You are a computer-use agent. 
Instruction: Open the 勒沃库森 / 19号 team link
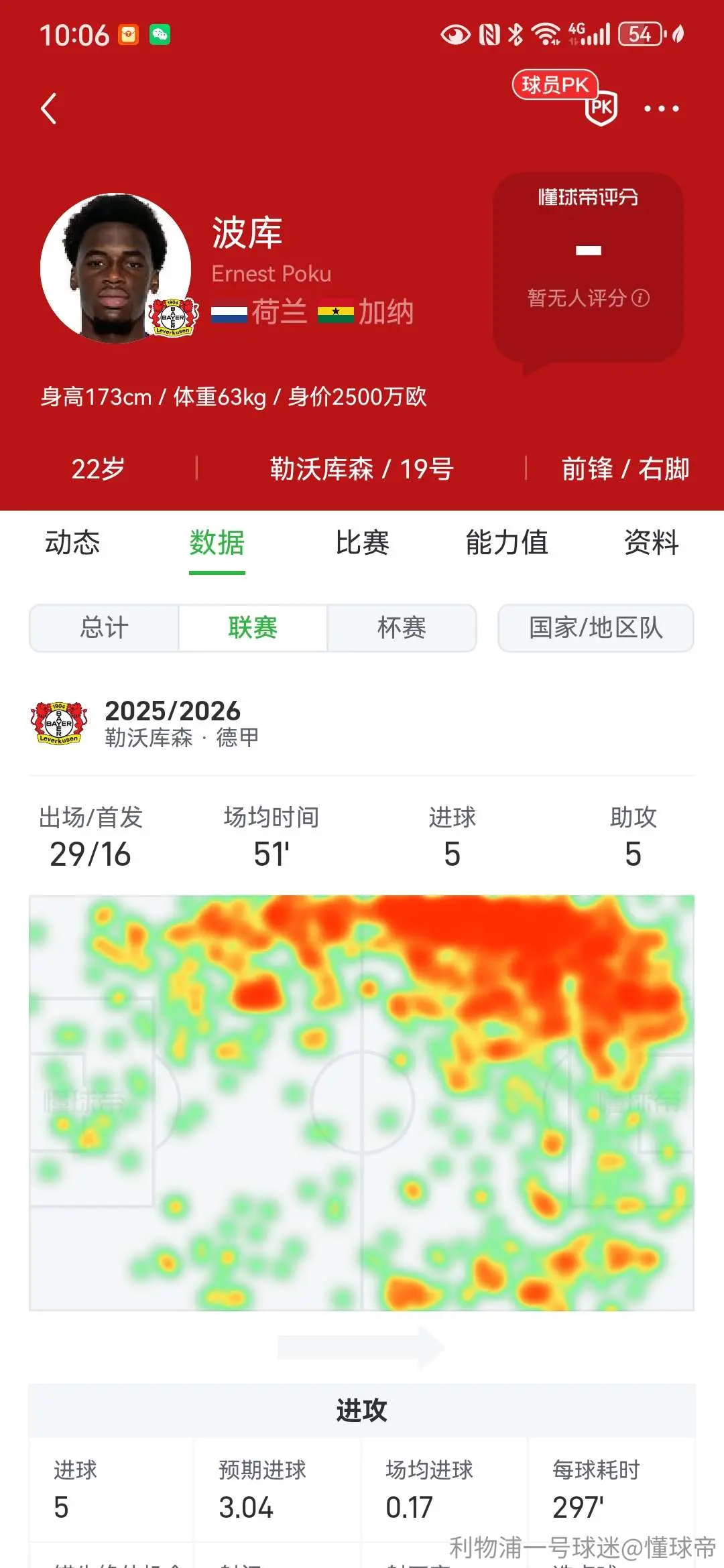pos(362,469)
